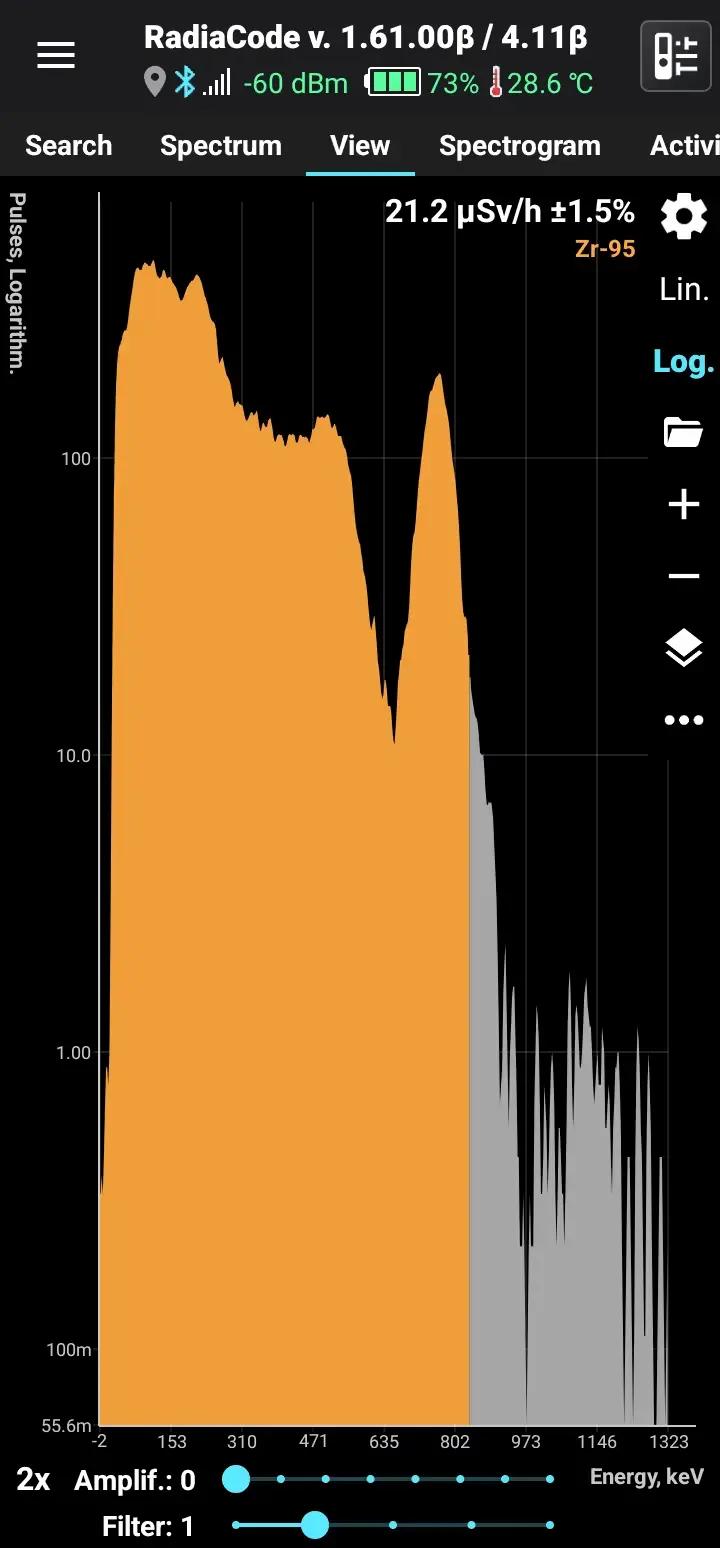Set the Amplif. slider to its last step
The width and height of the screenshot is (720, 1548).
[550, 1479]
